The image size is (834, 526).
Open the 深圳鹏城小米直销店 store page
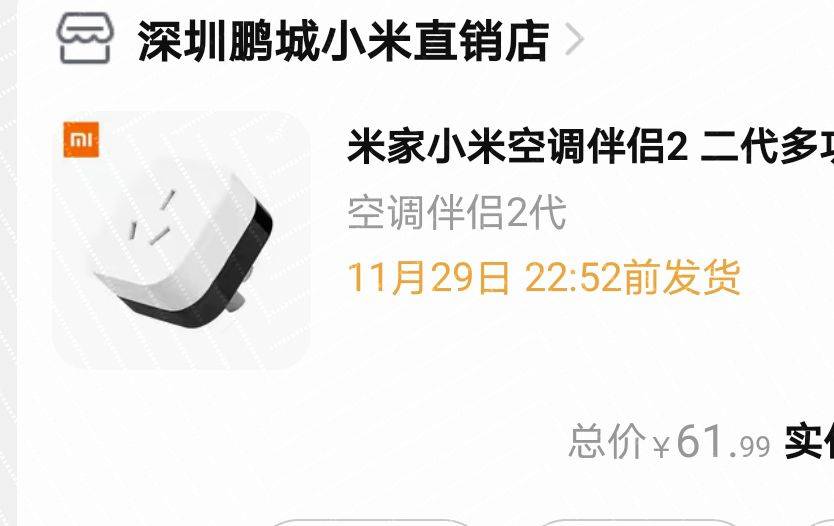click(342, 41)
